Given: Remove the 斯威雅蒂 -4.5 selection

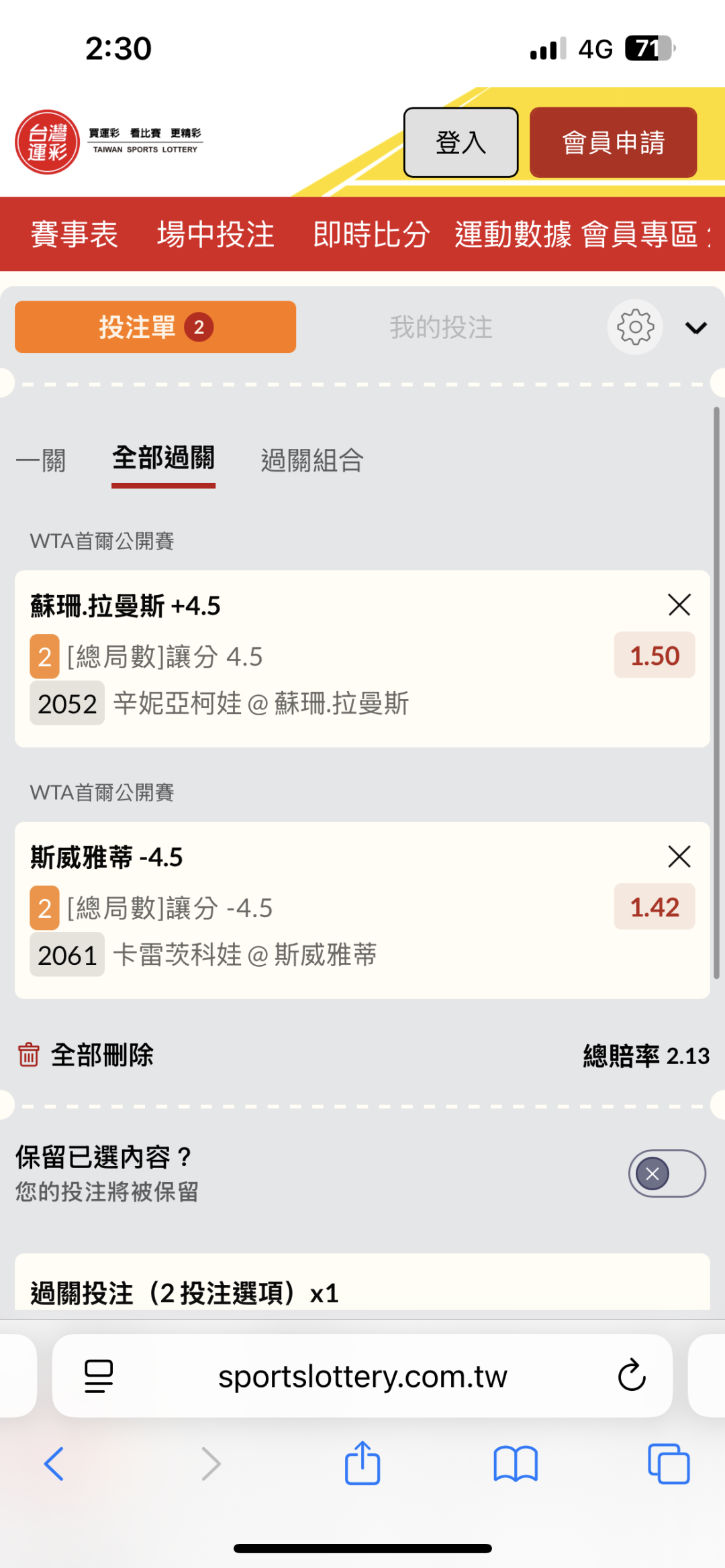Looking at the screenshot, I should coord(679,856).
